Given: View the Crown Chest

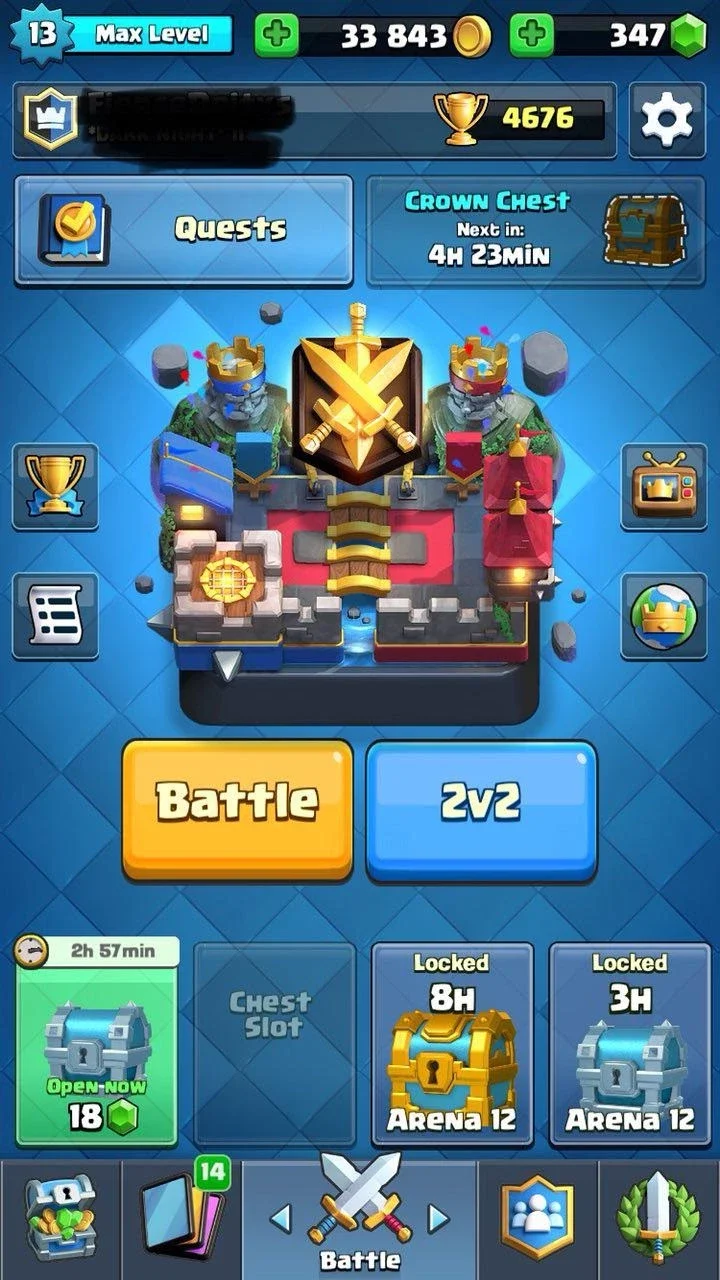Looking at the screenshot, I should pos(537,230).
